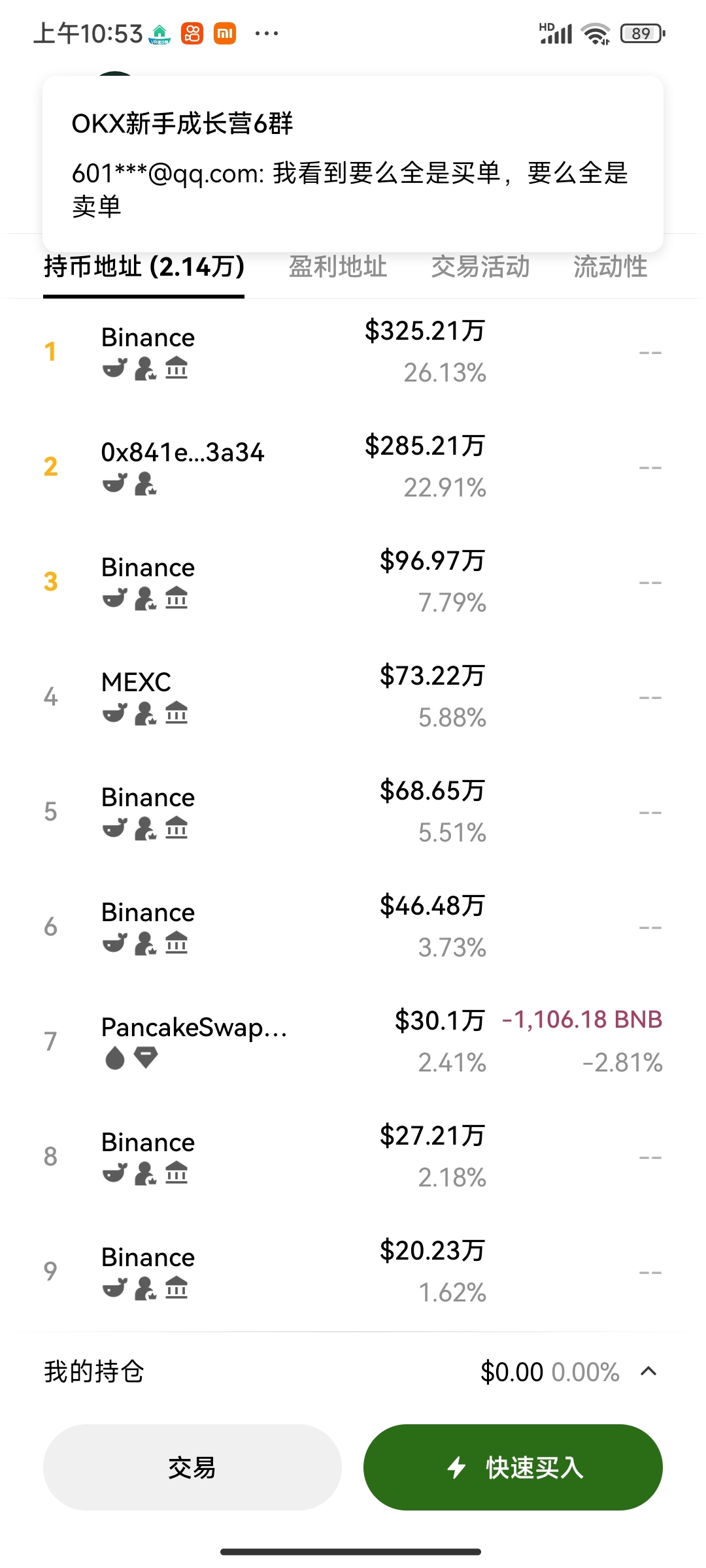The image size is (706, 1568).
Task: Open the 流动性 tab
Action: (x=610, y=267)
